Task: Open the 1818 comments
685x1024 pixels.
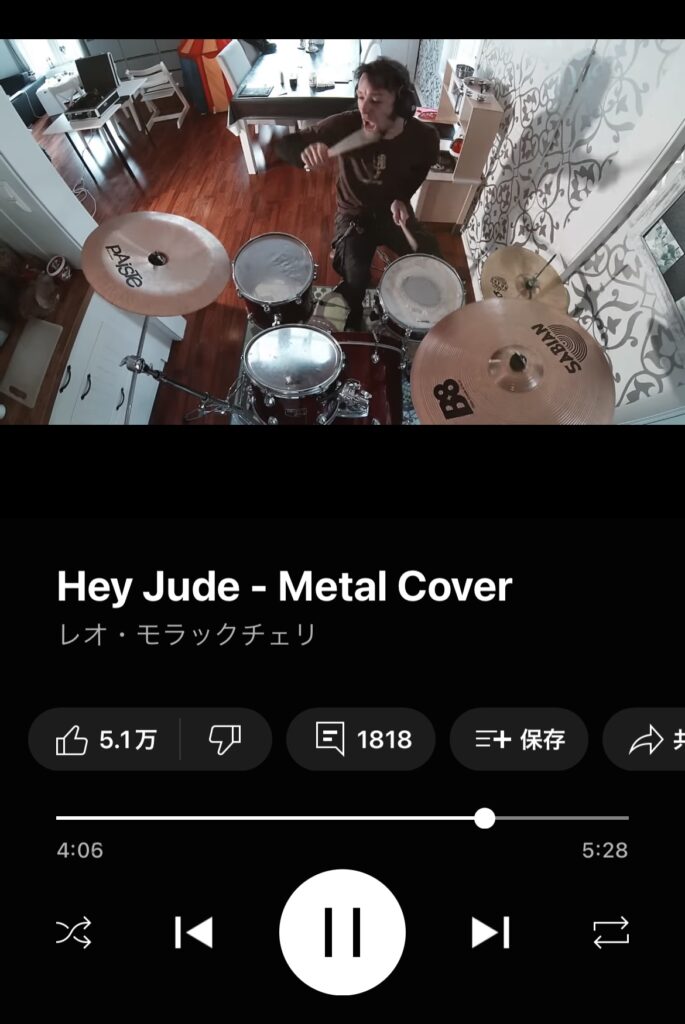Action: [x=361, y=740]
